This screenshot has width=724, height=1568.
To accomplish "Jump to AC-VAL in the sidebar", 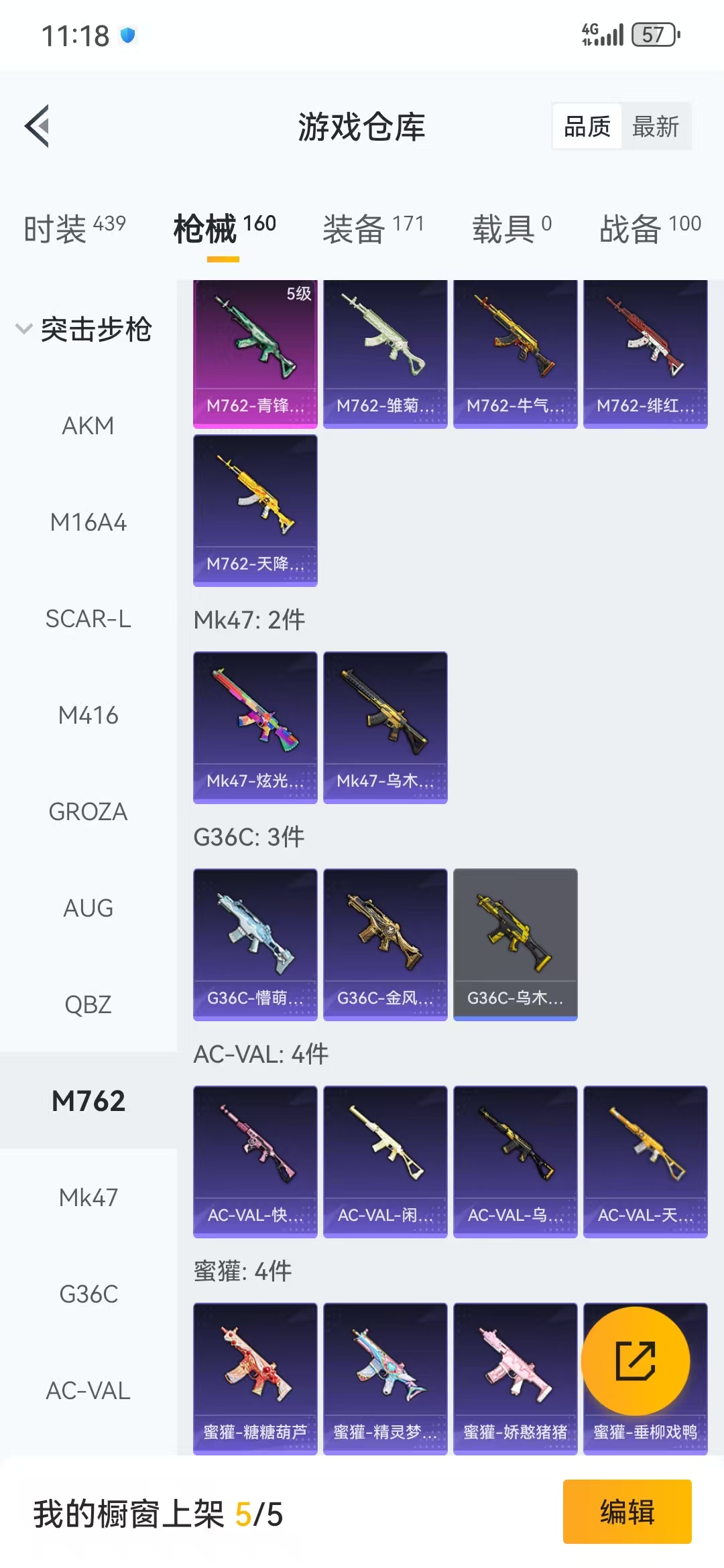I will tap(88, 1390).
